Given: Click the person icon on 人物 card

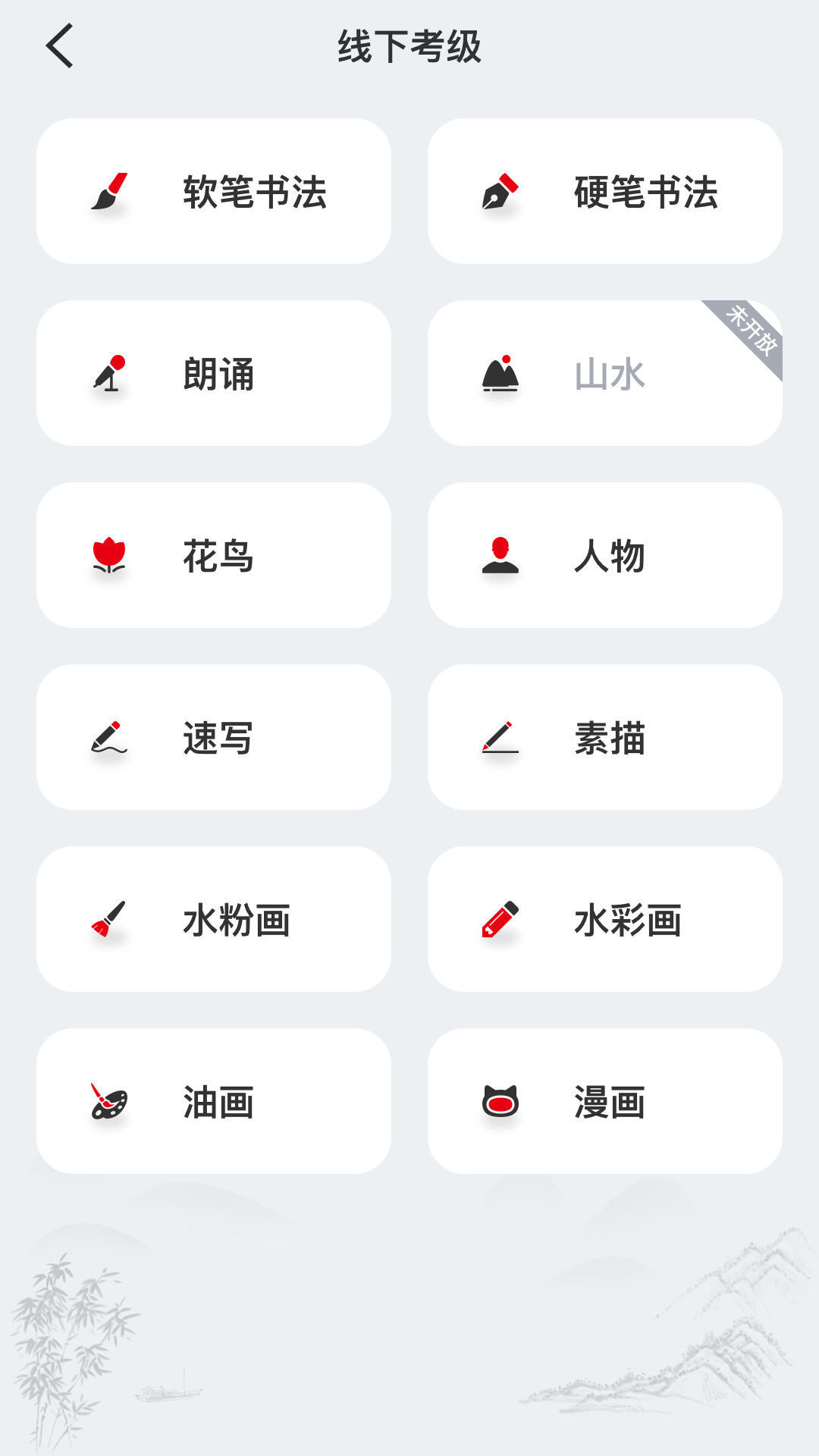Looking at the screenshot, I should coord(500,555).
